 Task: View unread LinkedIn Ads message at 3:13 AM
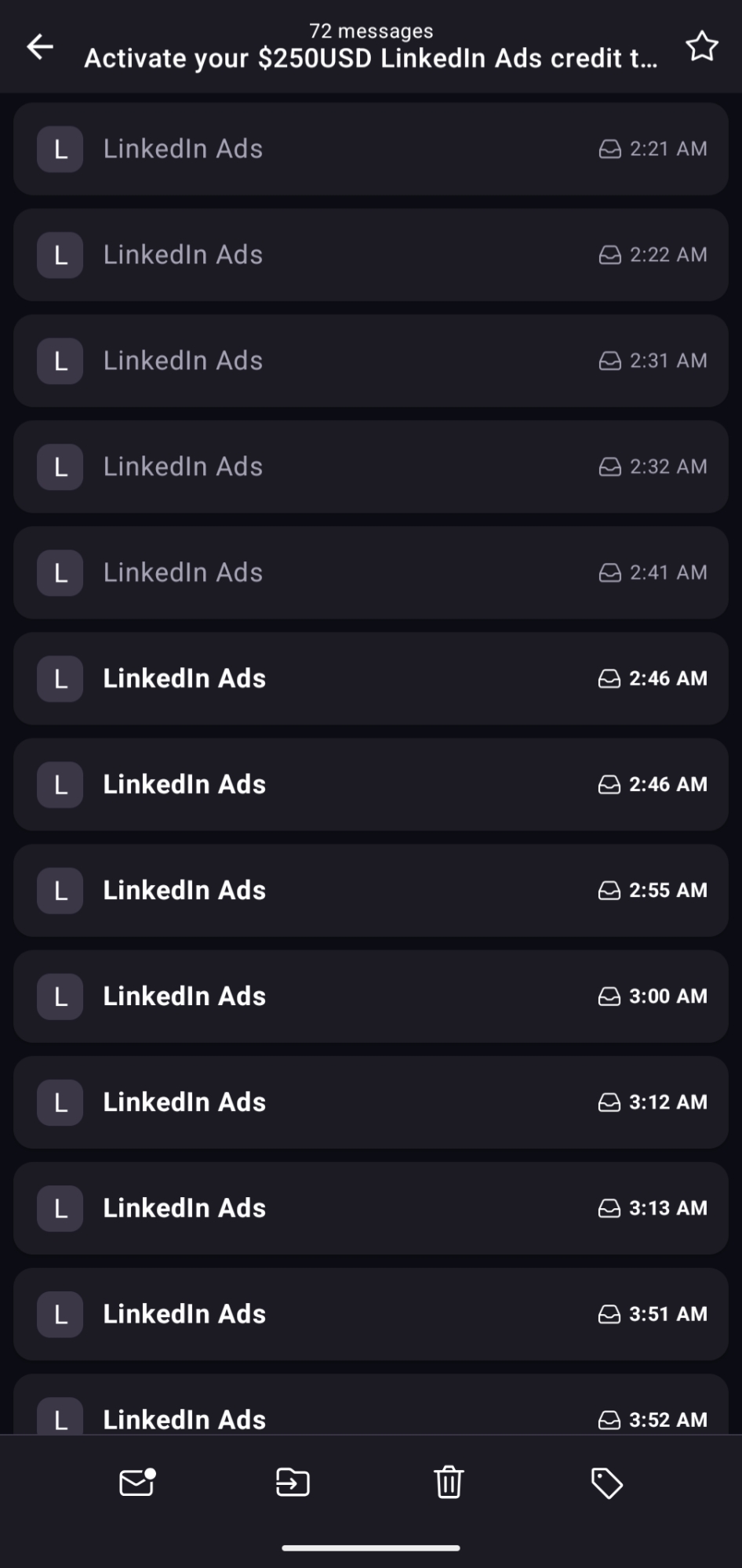370,1207
